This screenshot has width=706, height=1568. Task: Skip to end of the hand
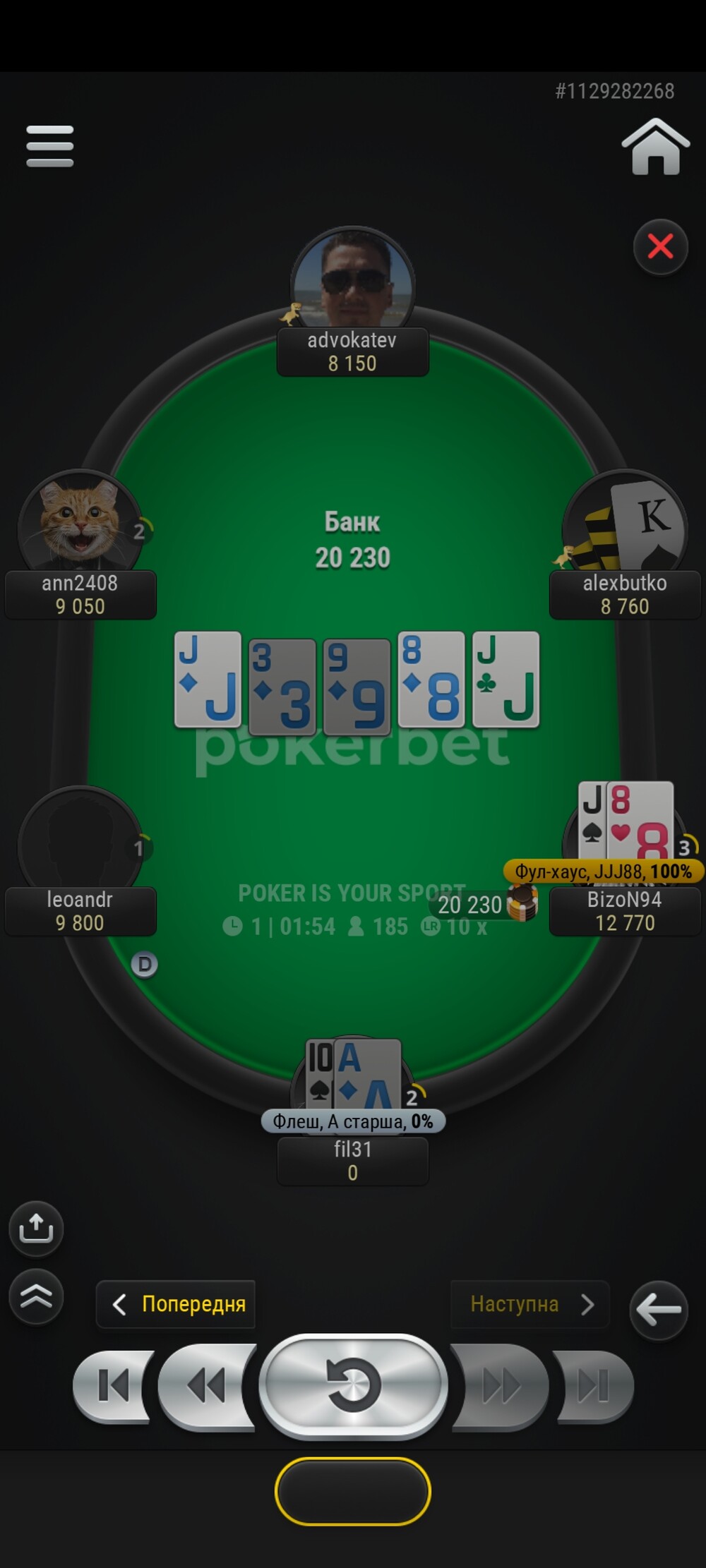click(593, 1386)
